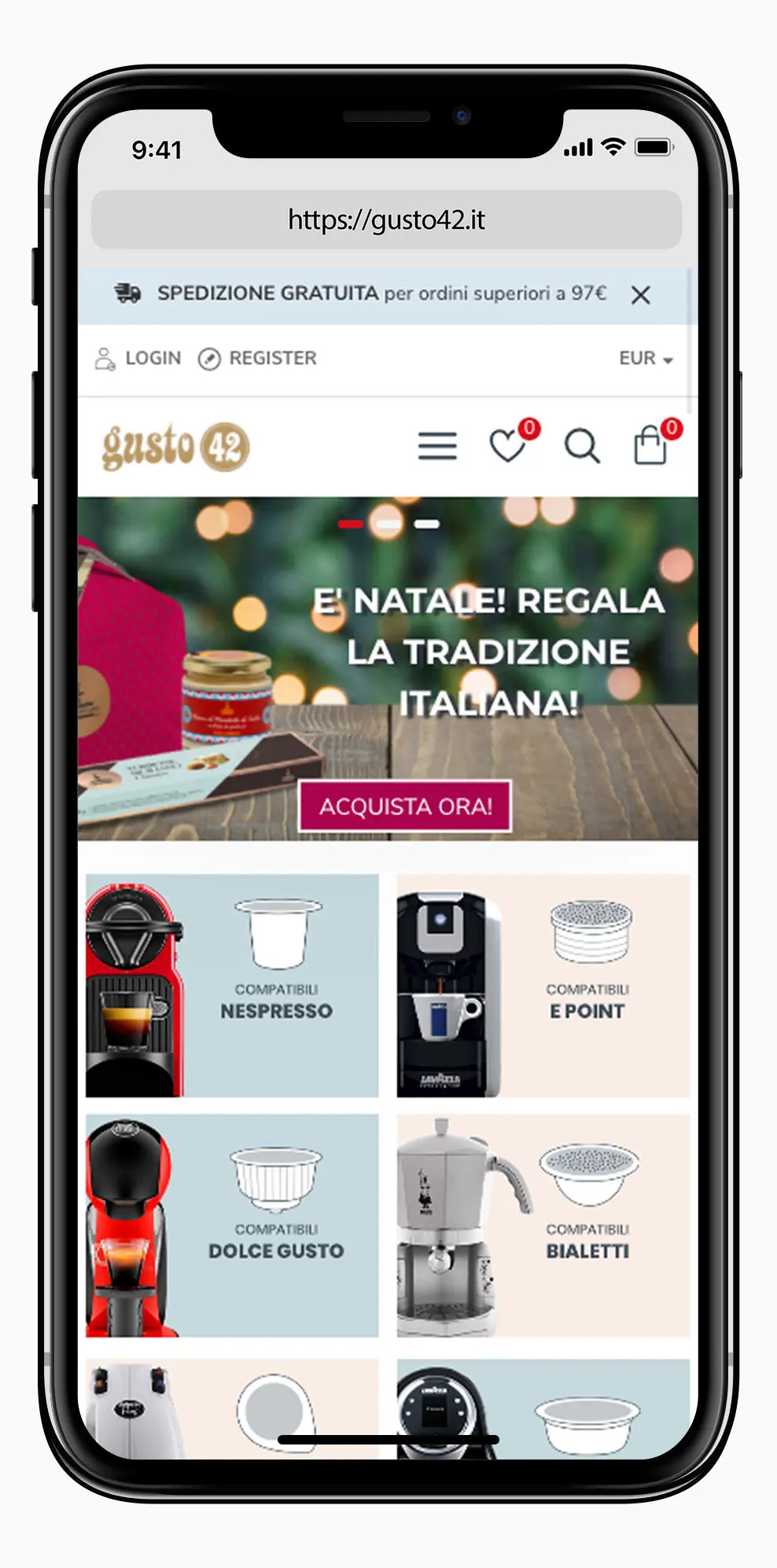Viewport: 777px width, 1568px height.
Task: Open Compatibili Dolce Gusto category
Action: tap(232, 1225)
